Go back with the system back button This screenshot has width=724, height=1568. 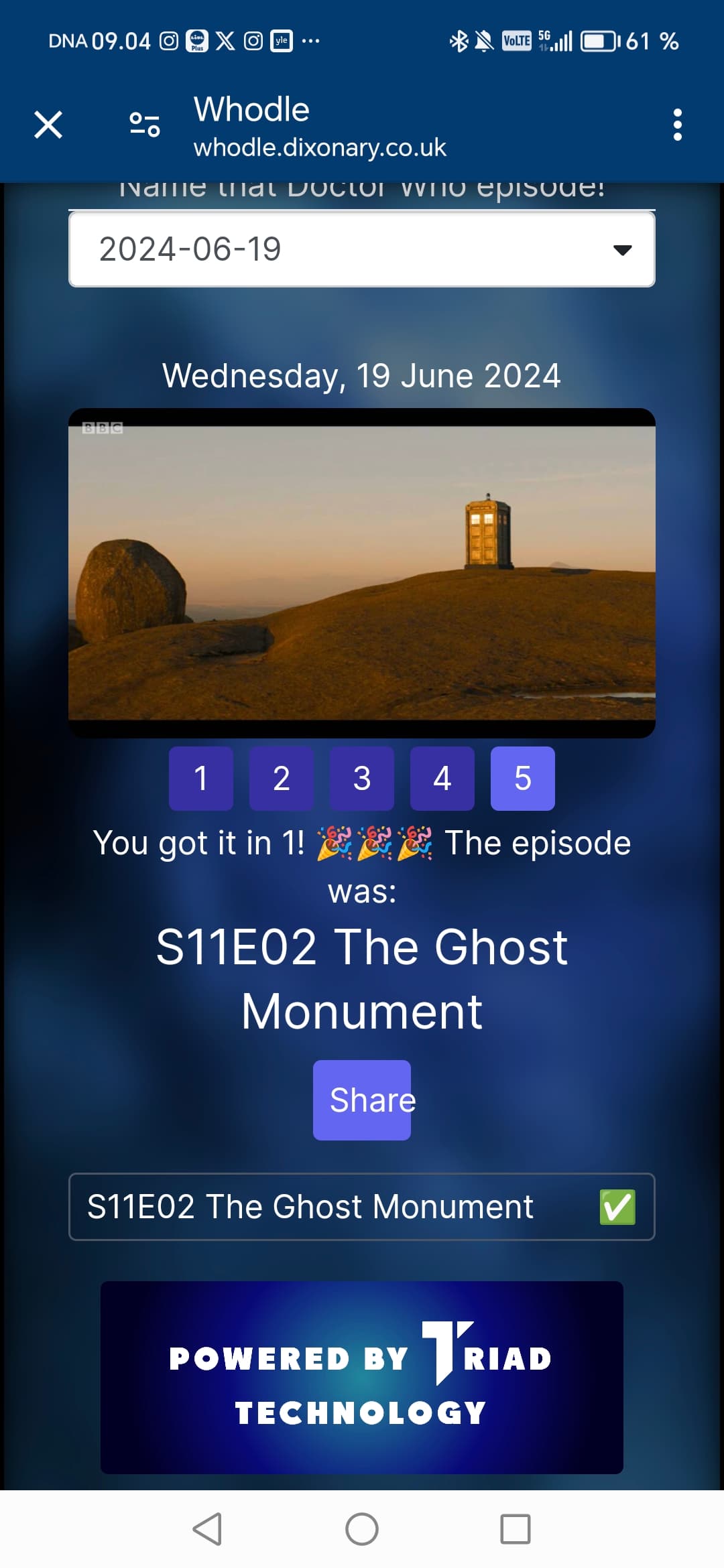pyautogui.click(x=207, y=1529)
